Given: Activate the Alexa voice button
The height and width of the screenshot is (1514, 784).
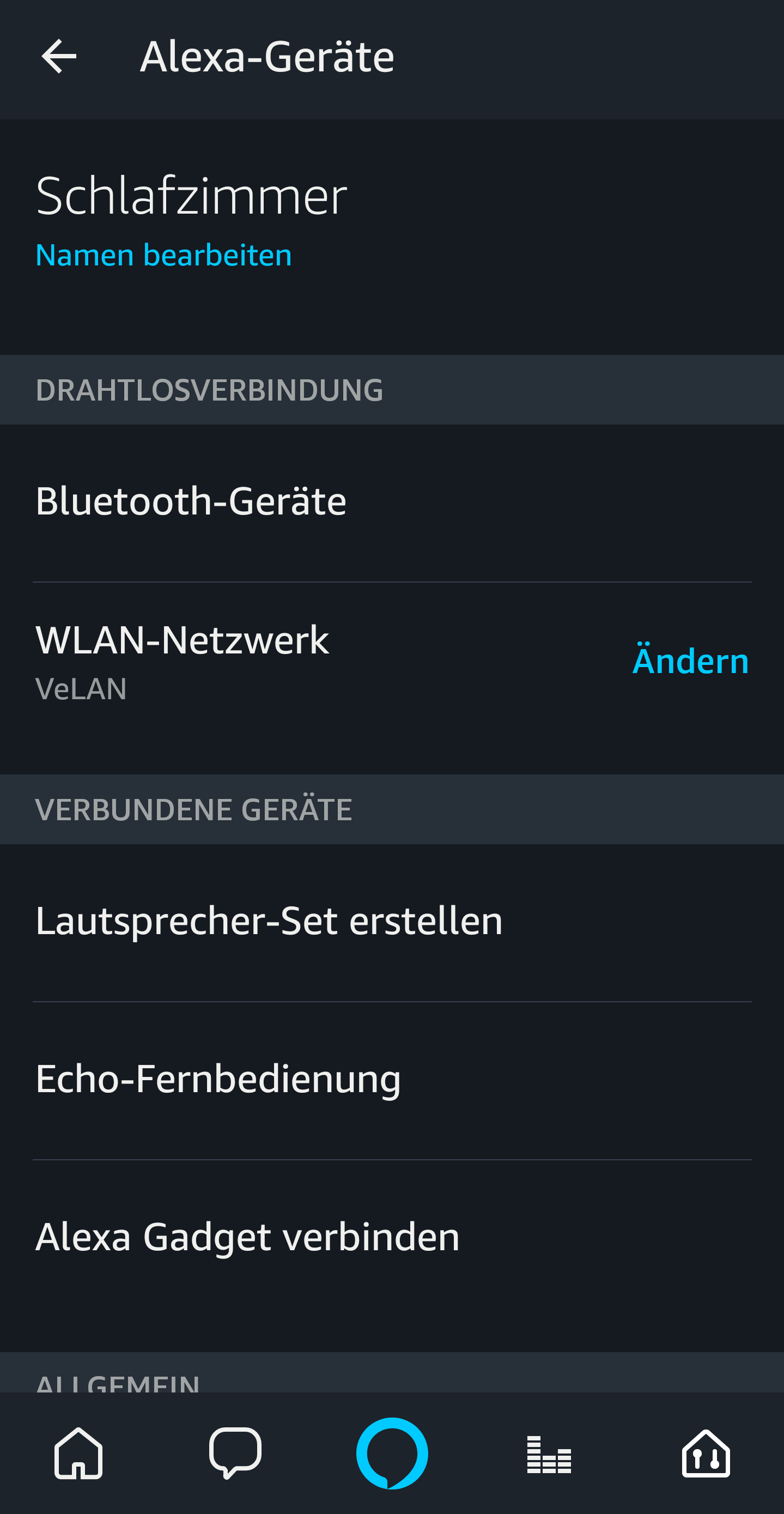Looking at the screenshot, I should pyautogui.click(x=392, y=1454).
